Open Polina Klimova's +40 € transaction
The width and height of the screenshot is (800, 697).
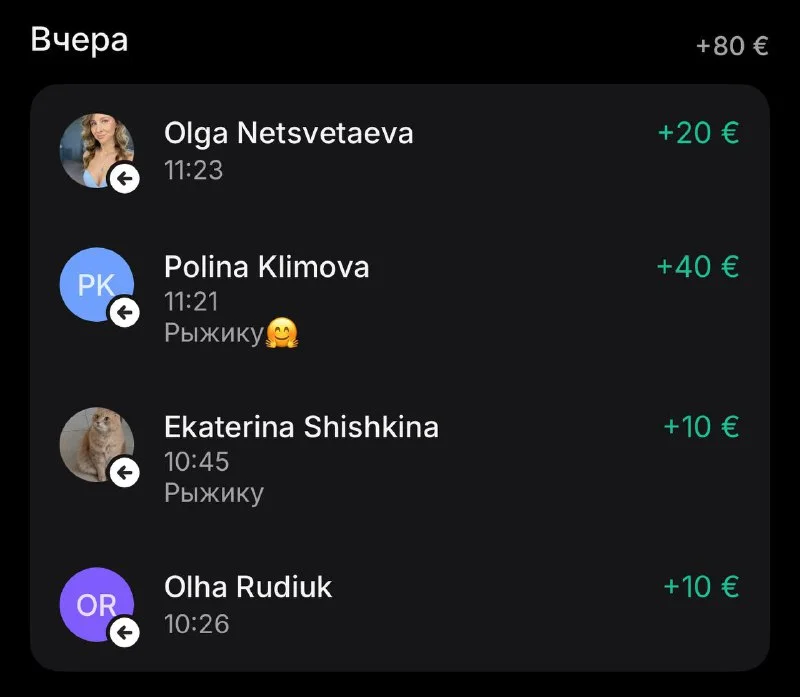click(400, 298)
